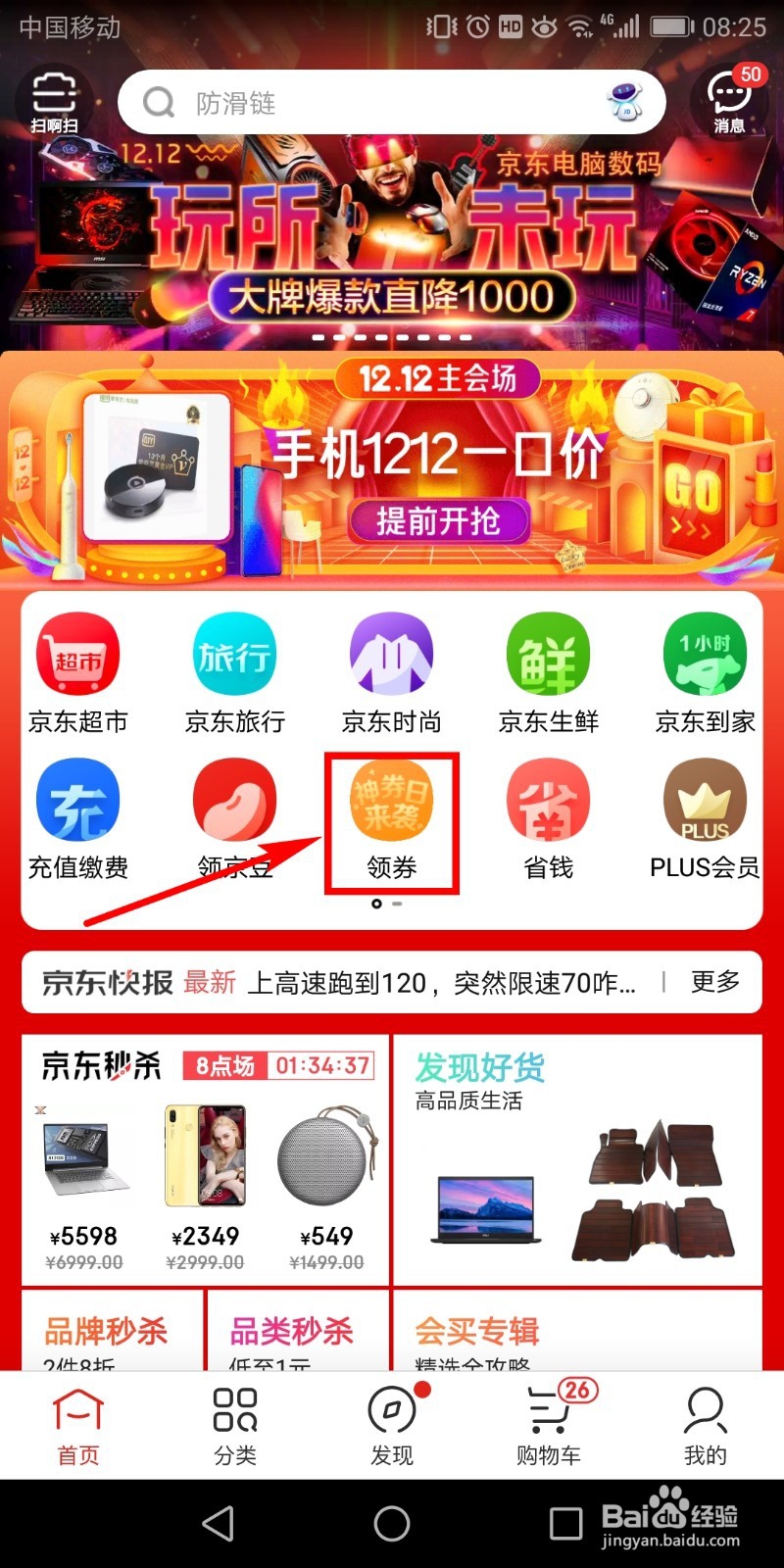Open the 京东旅行 travel icon
784x1568 pixels.
pos(235,654)
